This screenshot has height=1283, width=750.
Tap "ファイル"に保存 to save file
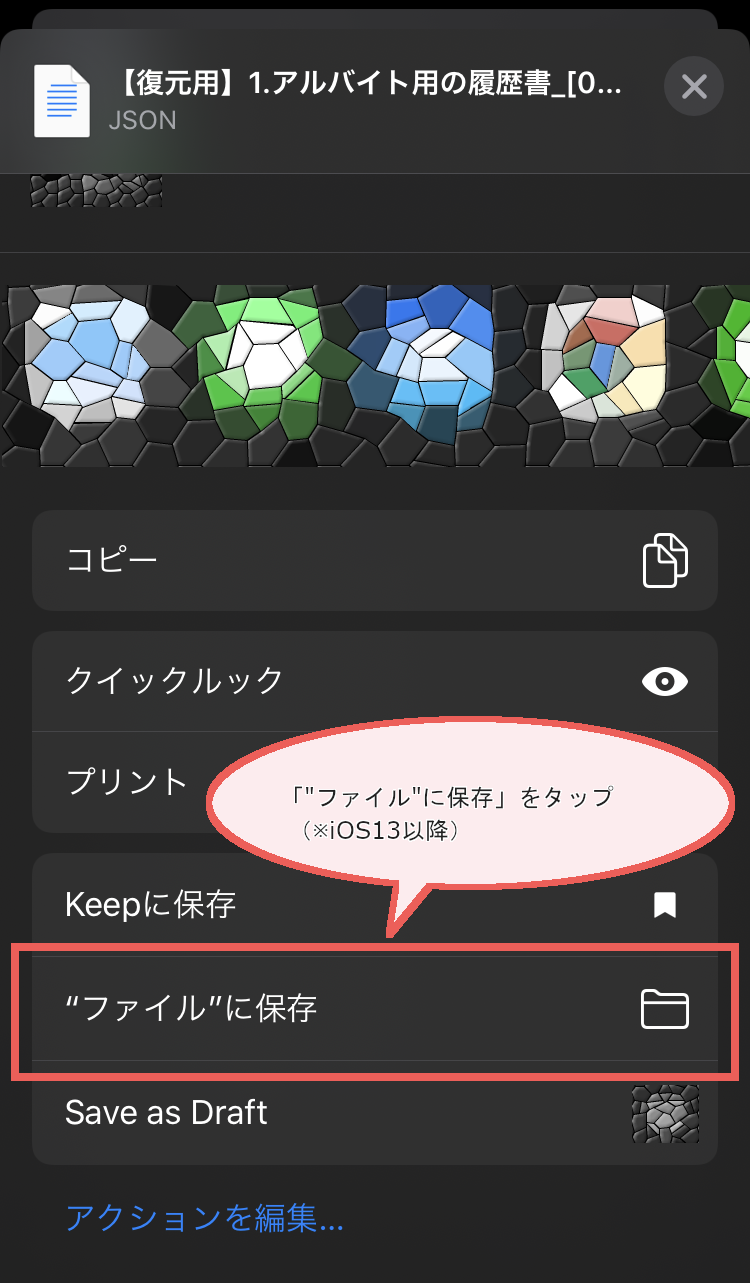pos(375,1008)
